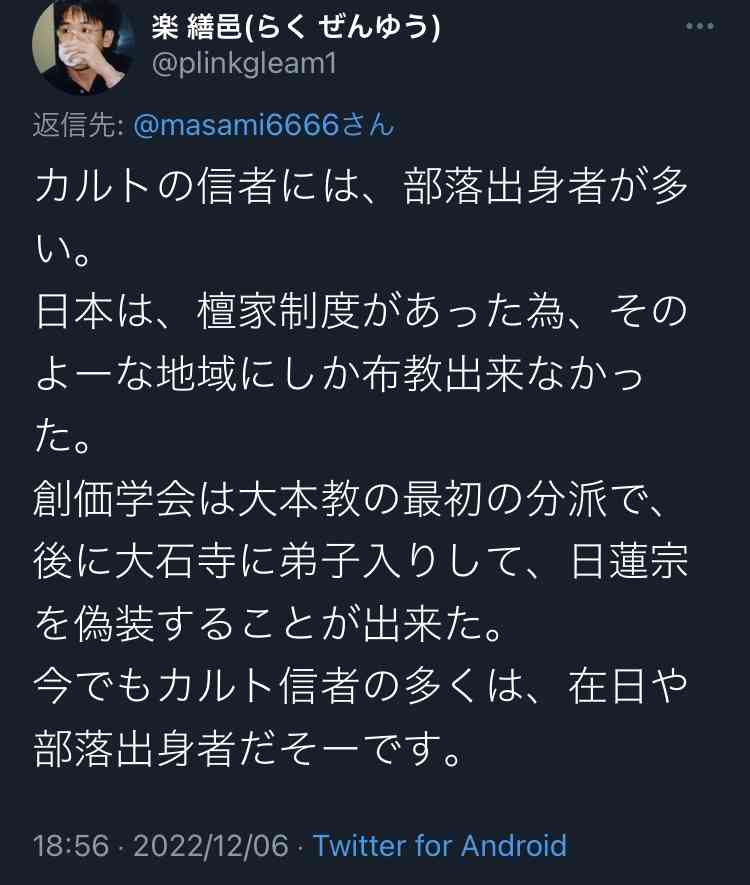Open the tweet's overflow menu
Viewport: 750px width, 885px height.
(699, 27)
